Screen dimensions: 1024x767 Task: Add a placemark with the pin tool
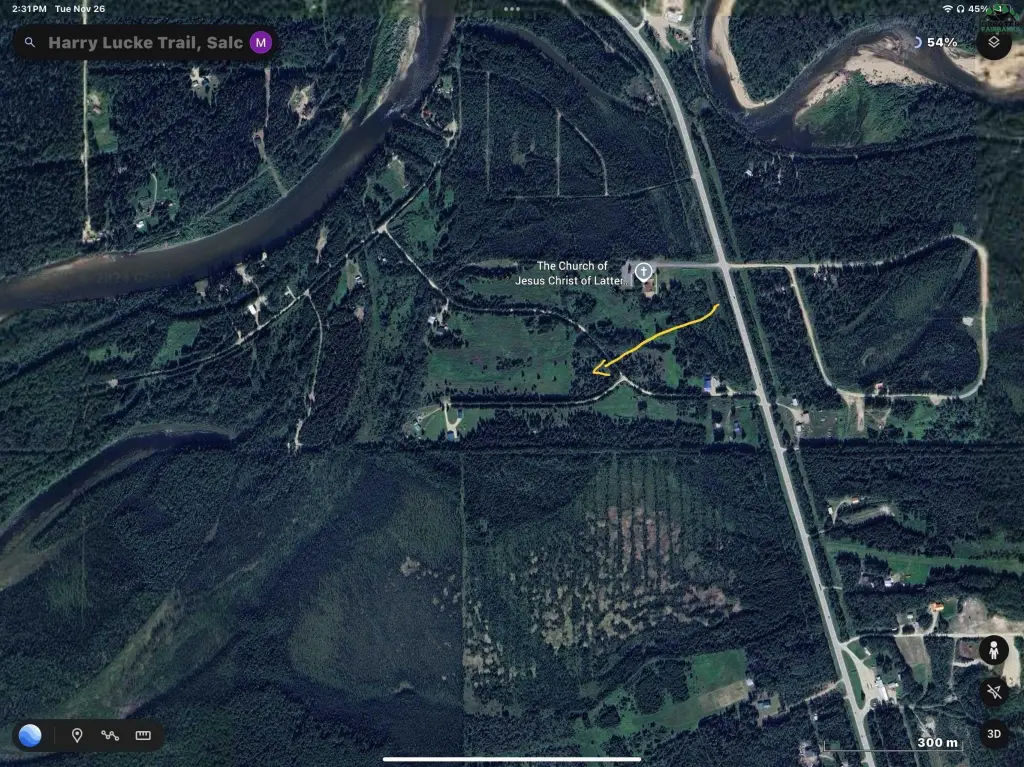point(77,736)
